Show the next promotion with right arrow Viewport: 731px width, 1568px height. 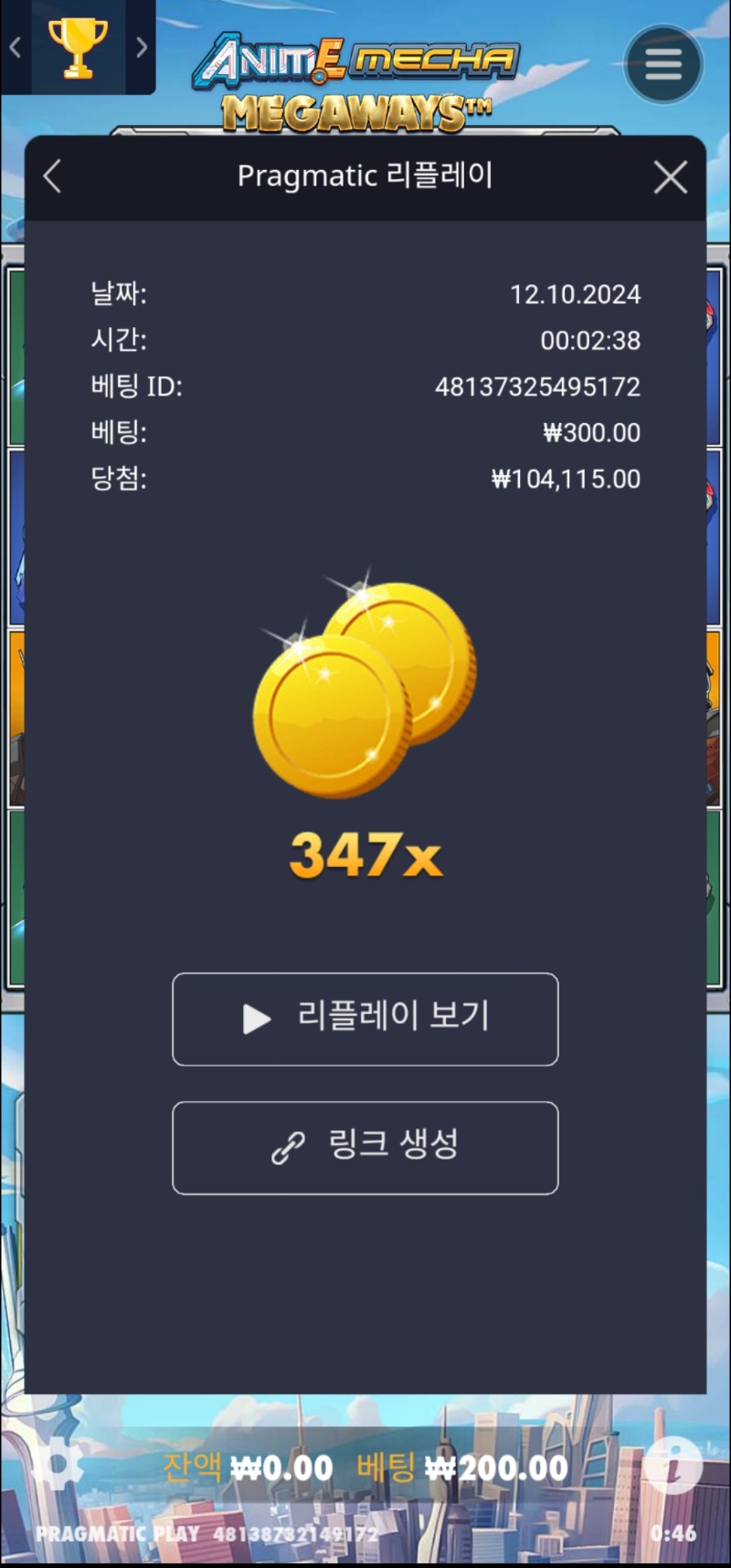pyautogui.click(x=142, y=47)
